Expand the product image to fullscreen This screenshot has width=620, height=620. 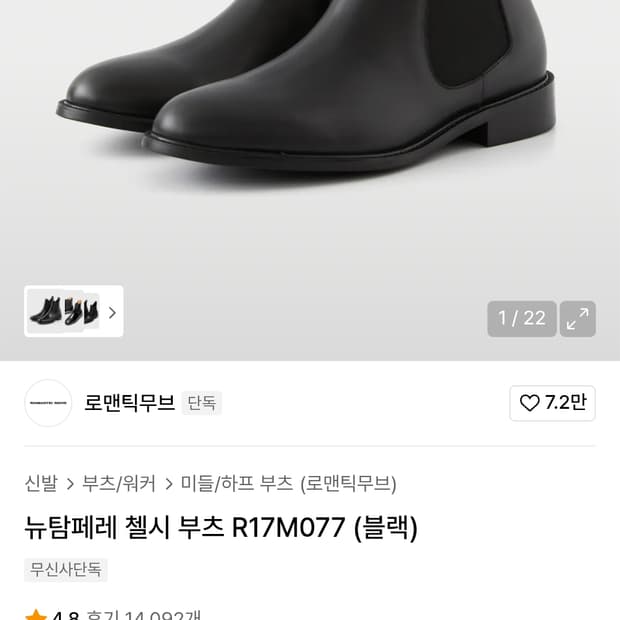578,319
